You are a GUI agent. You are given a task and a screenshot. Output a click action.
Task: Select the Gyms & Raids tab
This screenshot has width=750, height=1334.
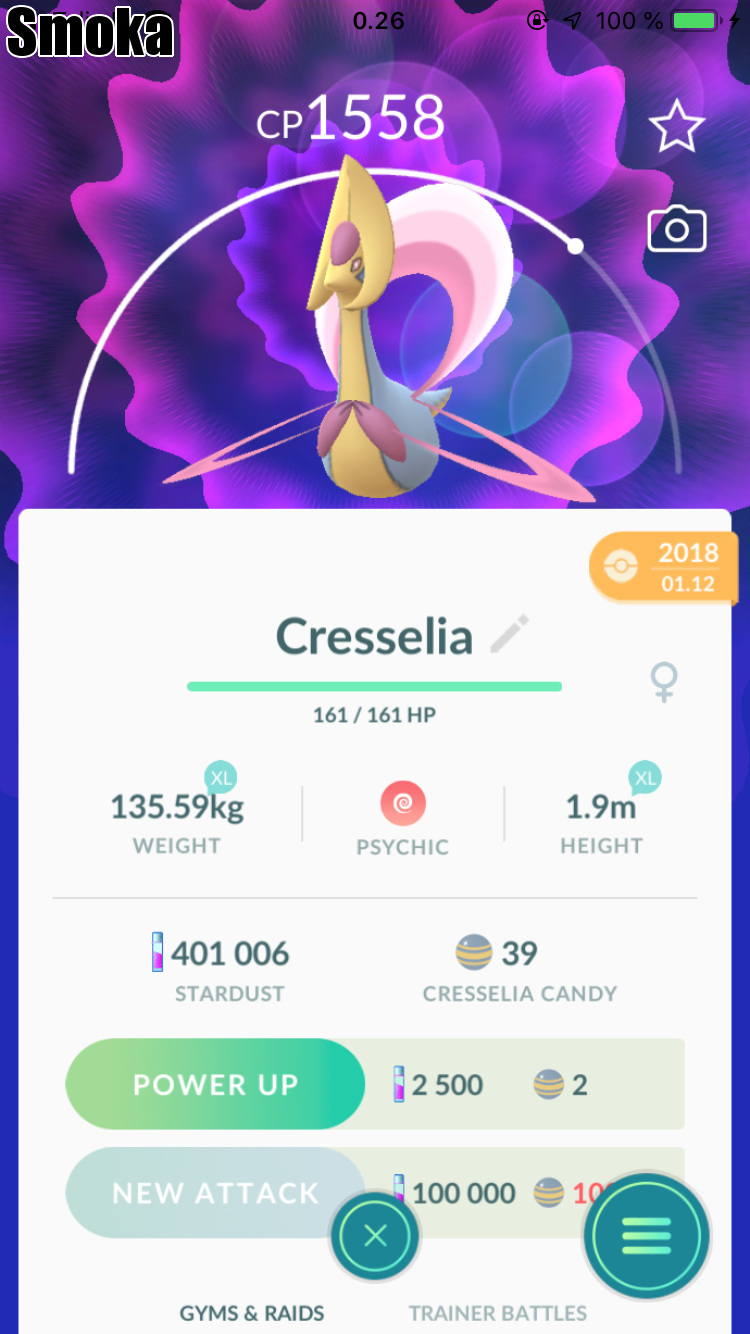click(252, 1312)
